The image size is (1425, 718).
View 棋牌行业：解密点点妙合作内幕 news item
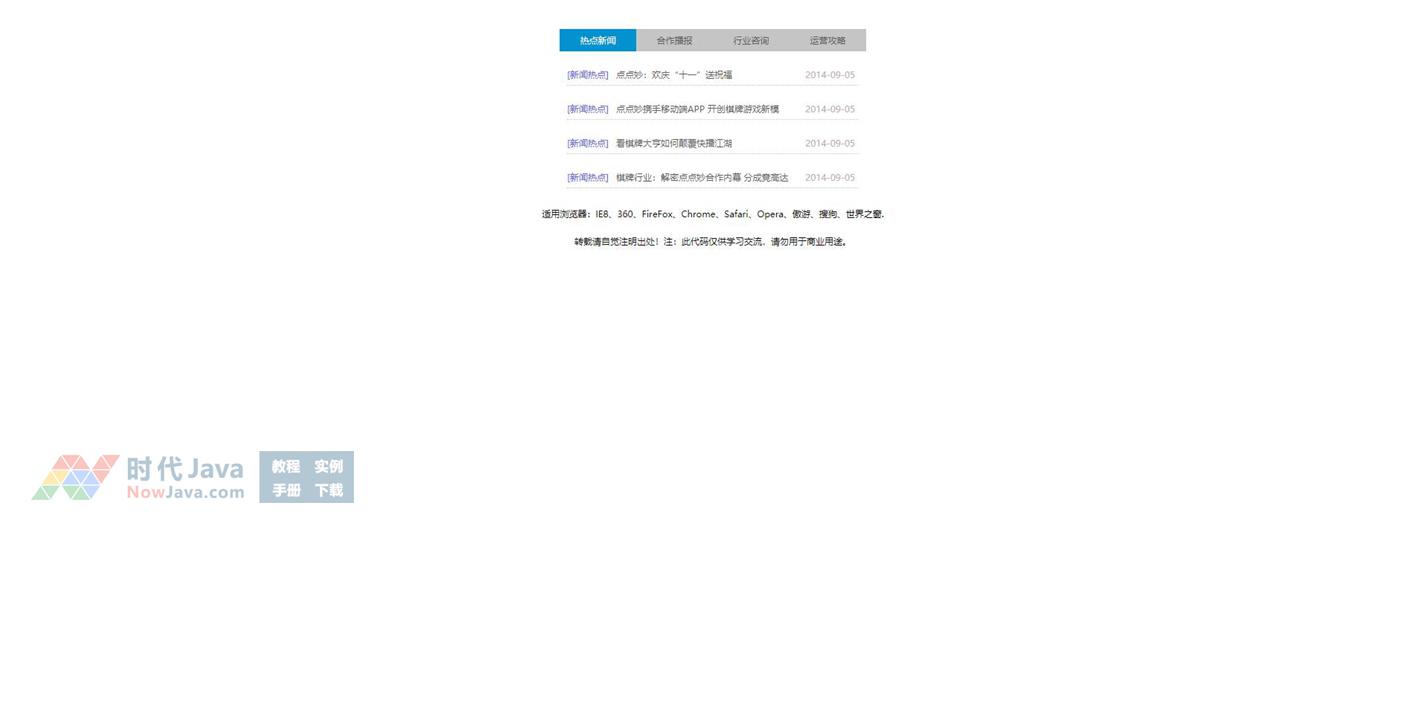tap(702, 178)
